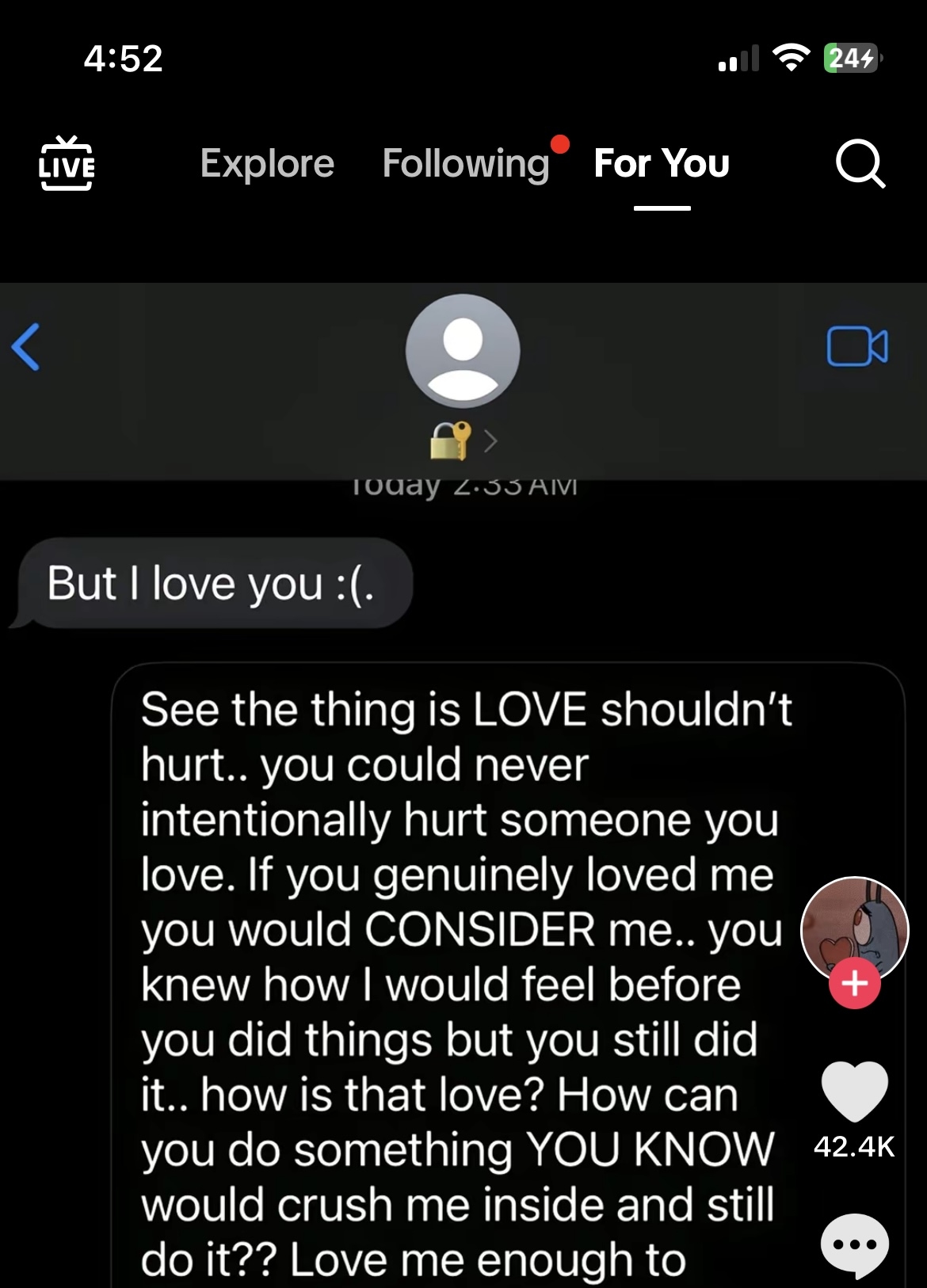
Task: Open the LIVE streams icon
Action: [67, 164]
